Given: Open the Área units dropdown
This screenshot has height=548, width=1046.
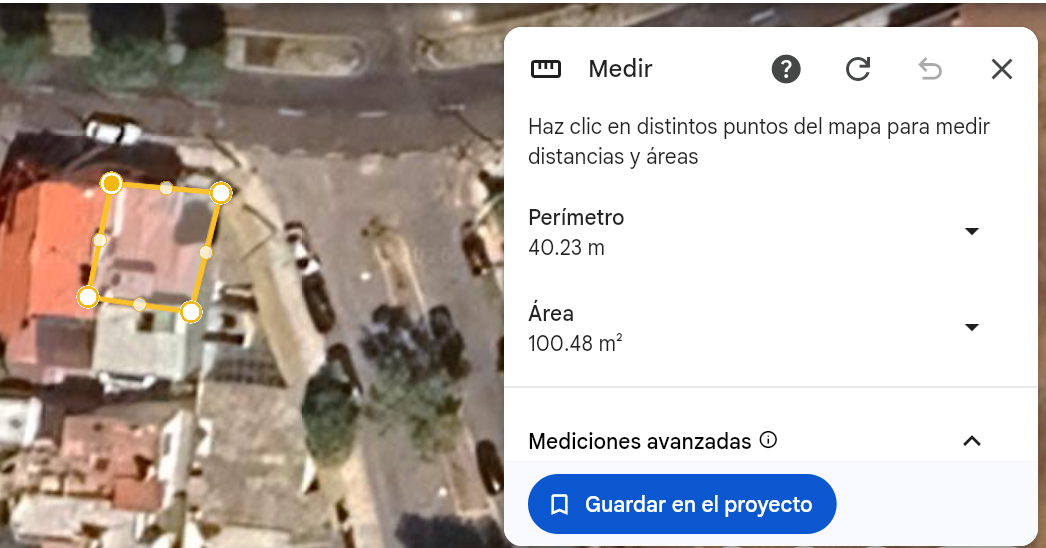Looking at the screenshot, I should pyautogui.click(x=971, y=328).
